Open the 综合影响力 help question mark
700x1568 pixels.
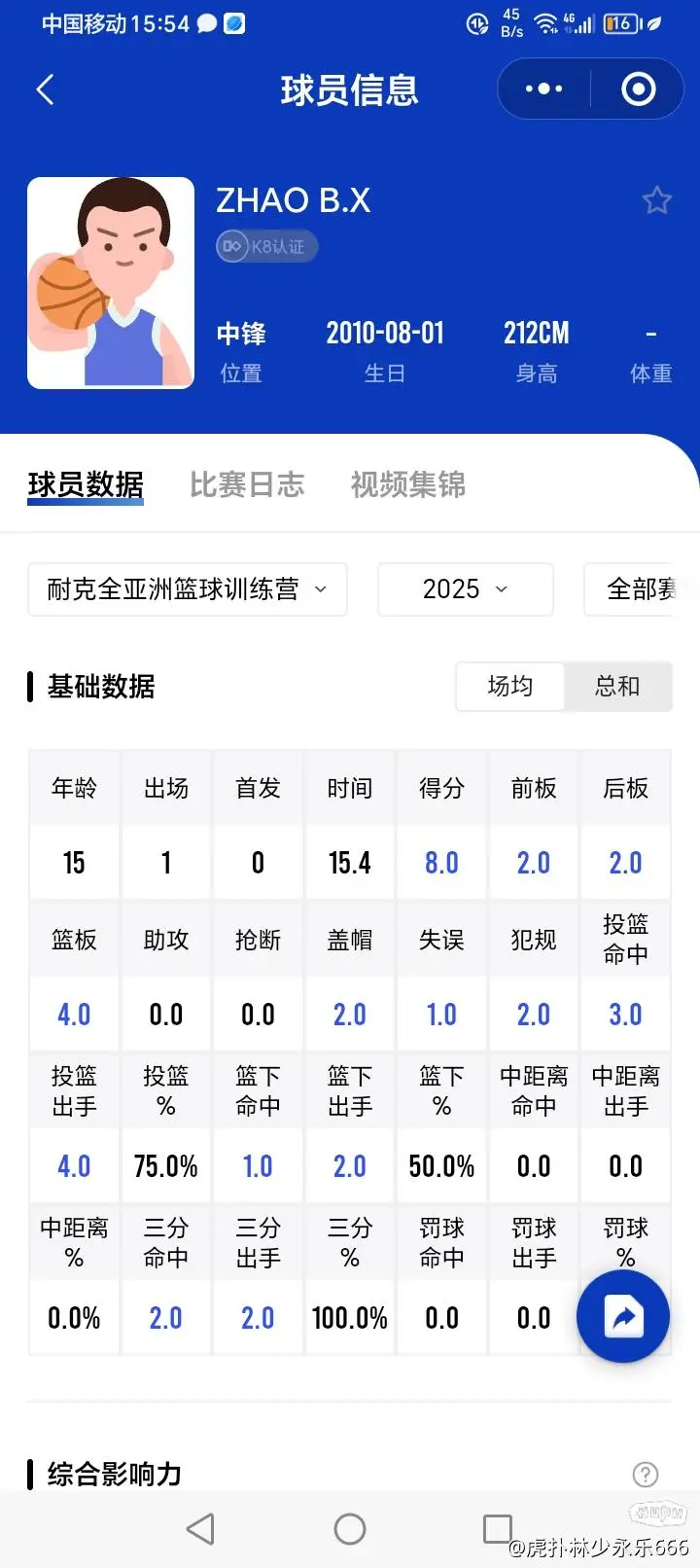[646, 1474]
